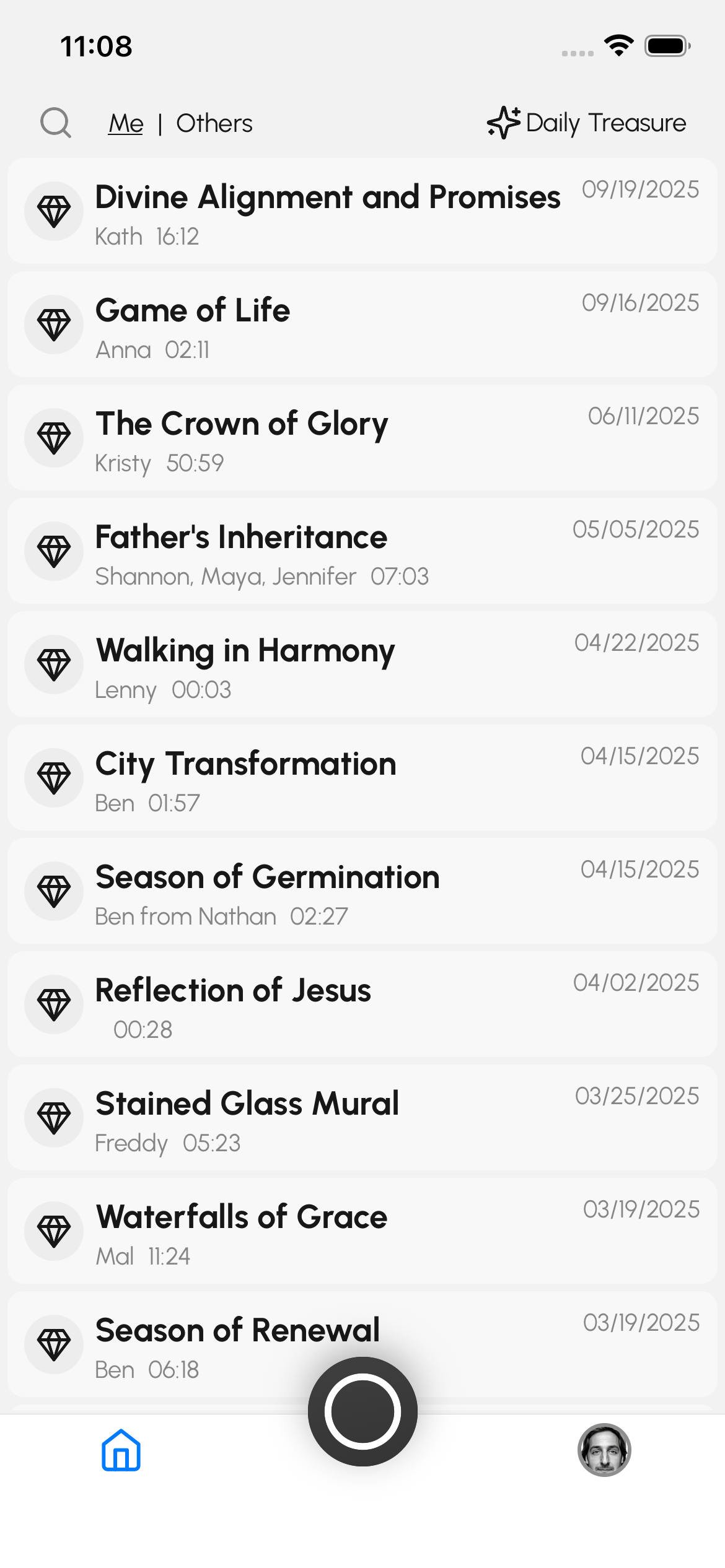Tap the diamond icon next to Father's Inheritance

pos(54,551)
